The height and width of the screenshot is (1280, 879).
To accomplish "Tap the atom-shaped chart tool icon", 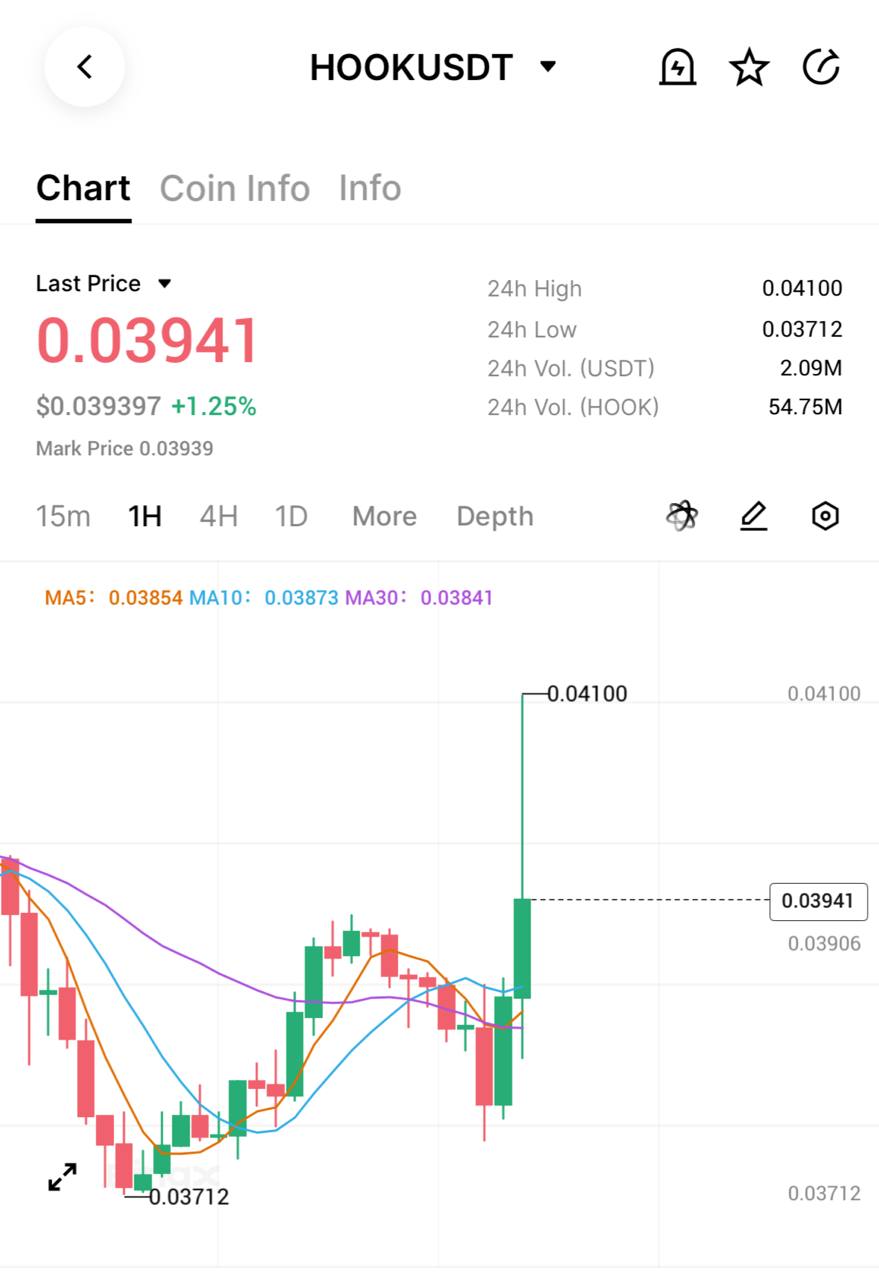I will tap(682, 516).
